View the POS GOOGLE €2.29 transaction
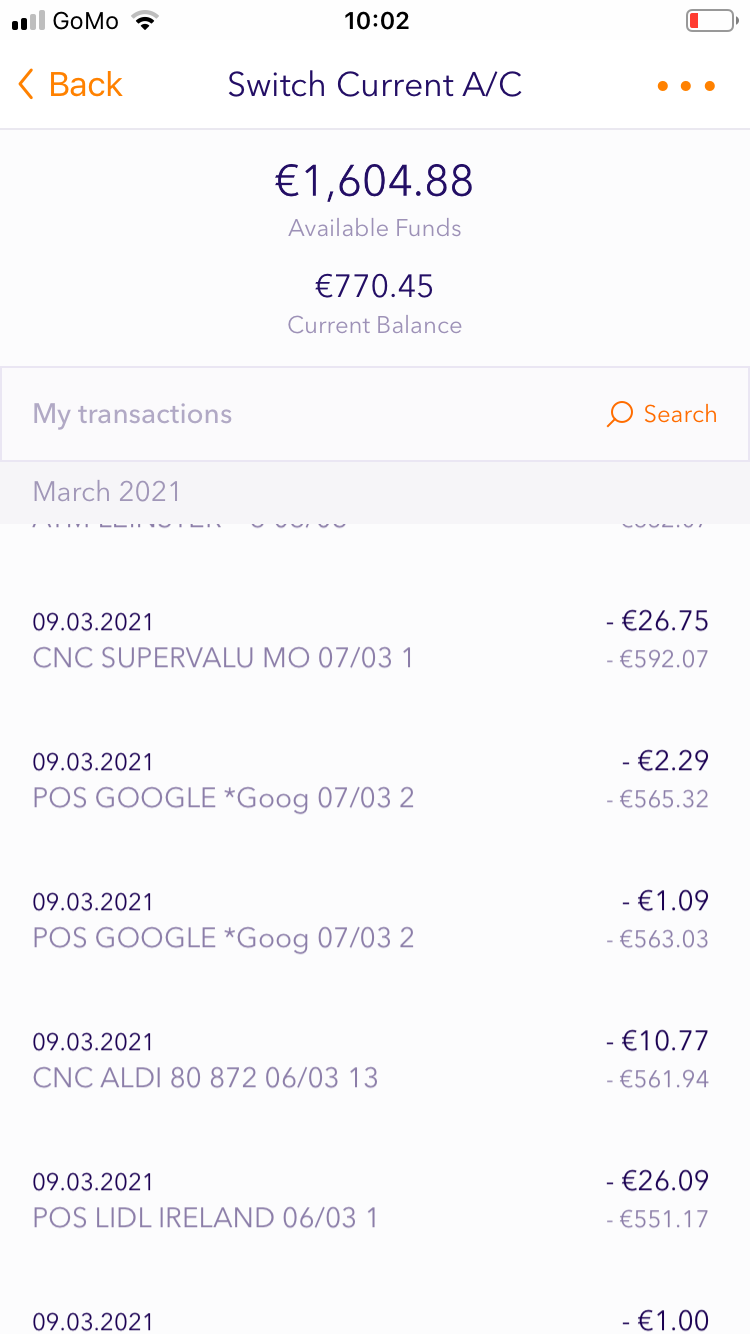The height and width of the screenshot is (1334, 750). click(370, 780)
